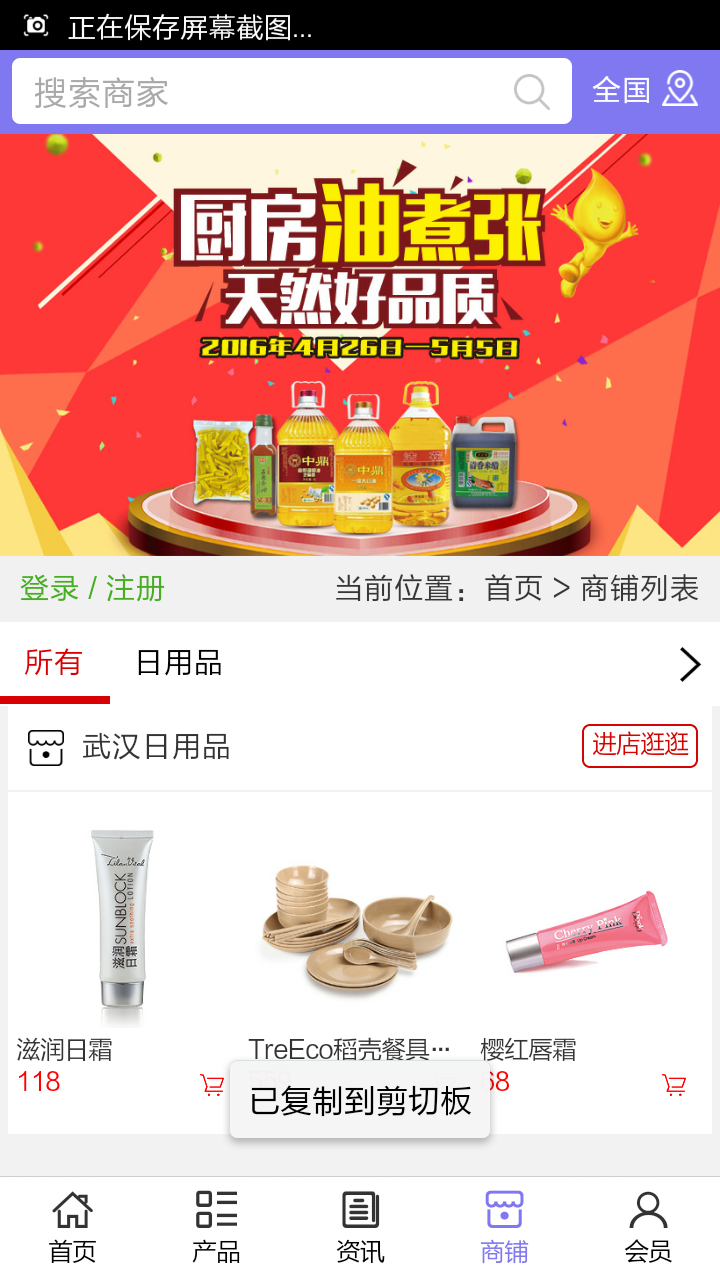This screenshot has height=1280, width=720.
Task: Open the 厨房油煮张 promotional banner
Action: coord(360,345)
